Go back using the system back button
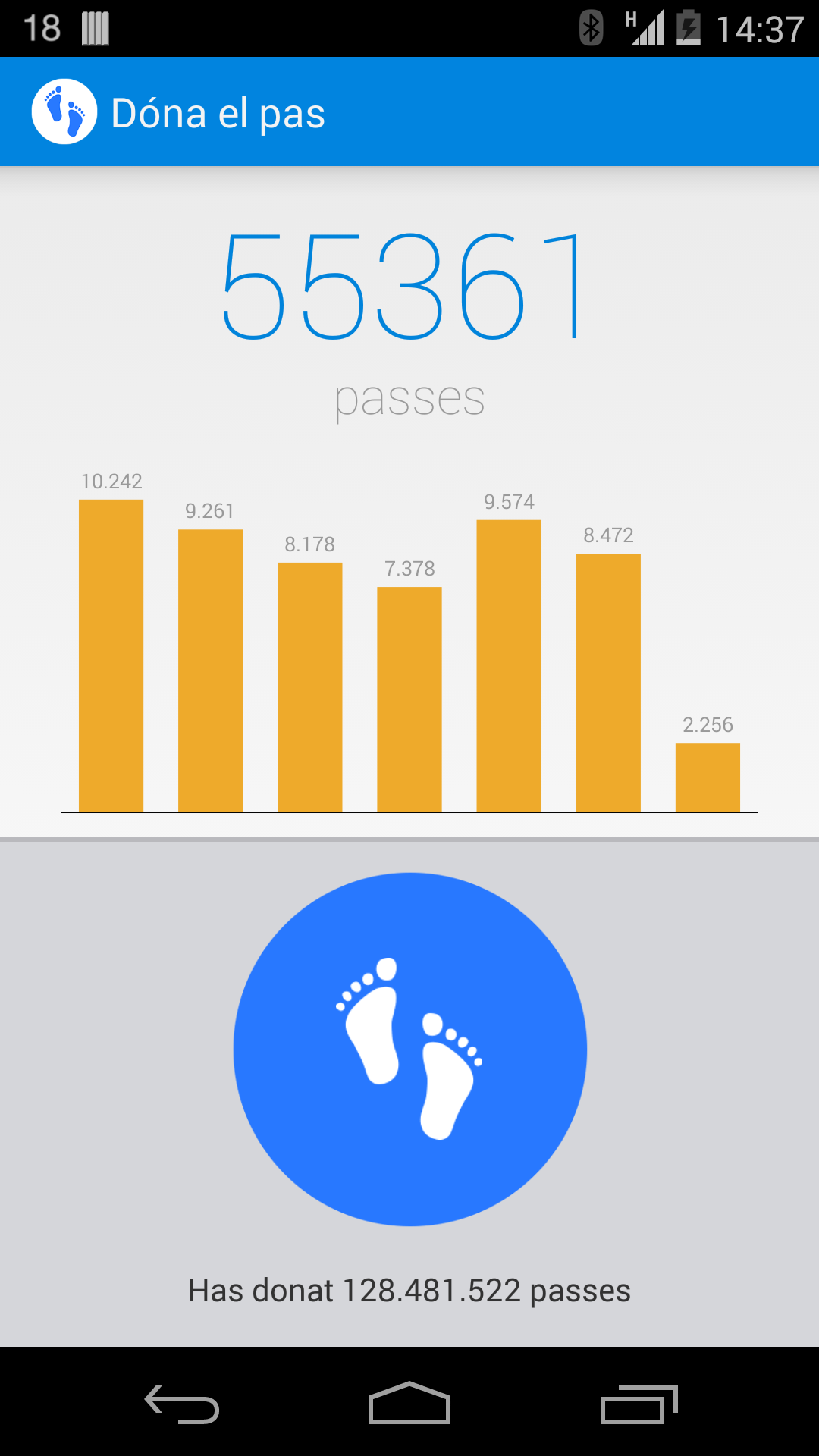819x1456 pixels. pos(182,1404)
